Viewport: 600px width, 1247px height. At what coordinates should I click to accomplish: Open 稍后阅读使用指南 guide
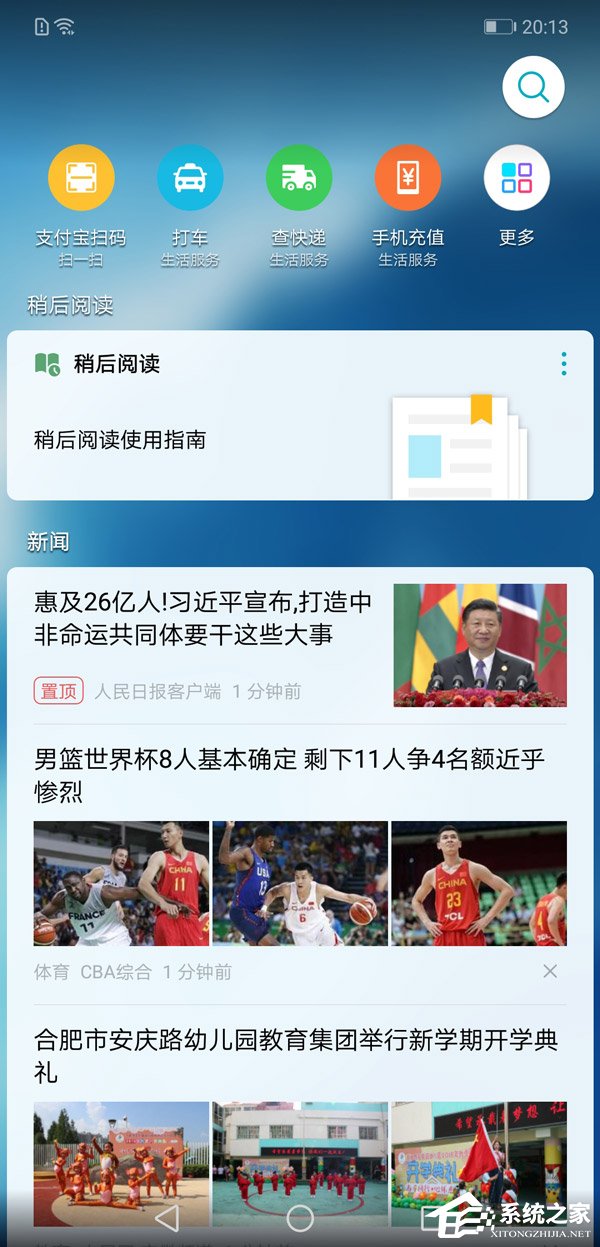tap(120, 439)
